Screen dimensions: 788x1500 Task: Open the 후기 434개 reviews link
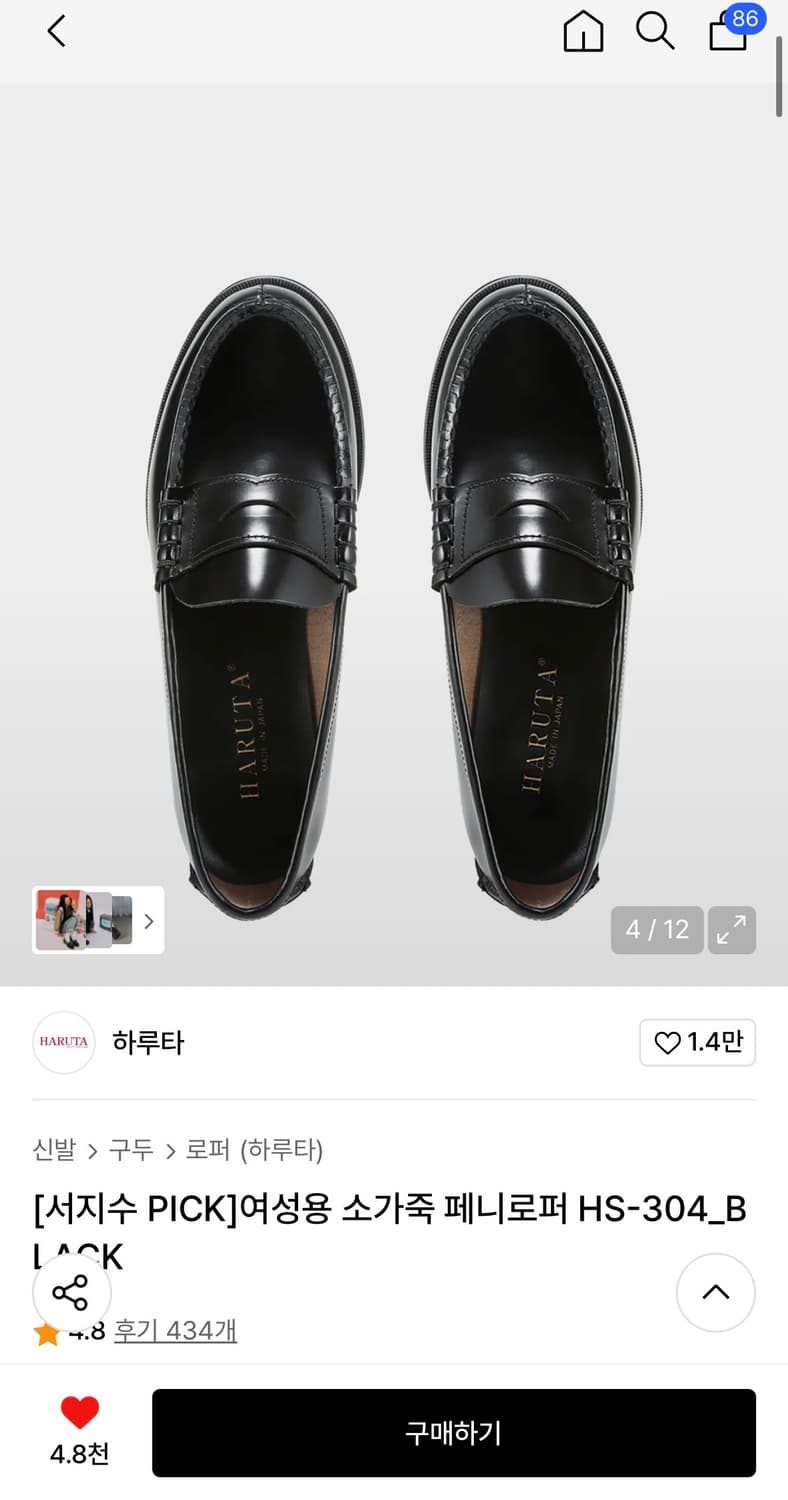pos(175,1331)
